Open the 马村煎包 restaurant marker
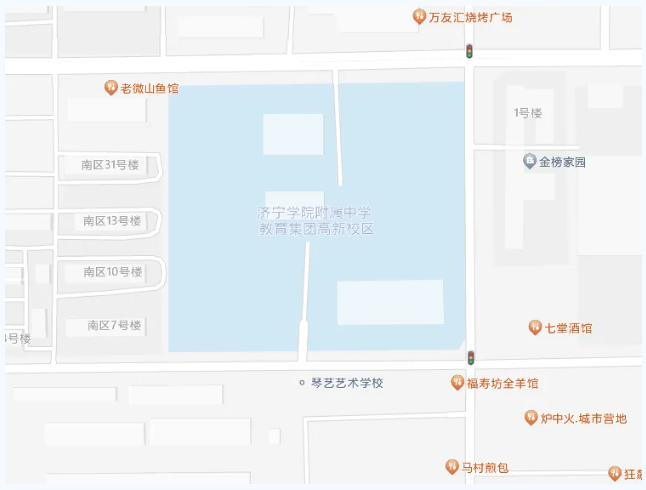The height and width of the screenshot is (490, 646). point(451,467)
